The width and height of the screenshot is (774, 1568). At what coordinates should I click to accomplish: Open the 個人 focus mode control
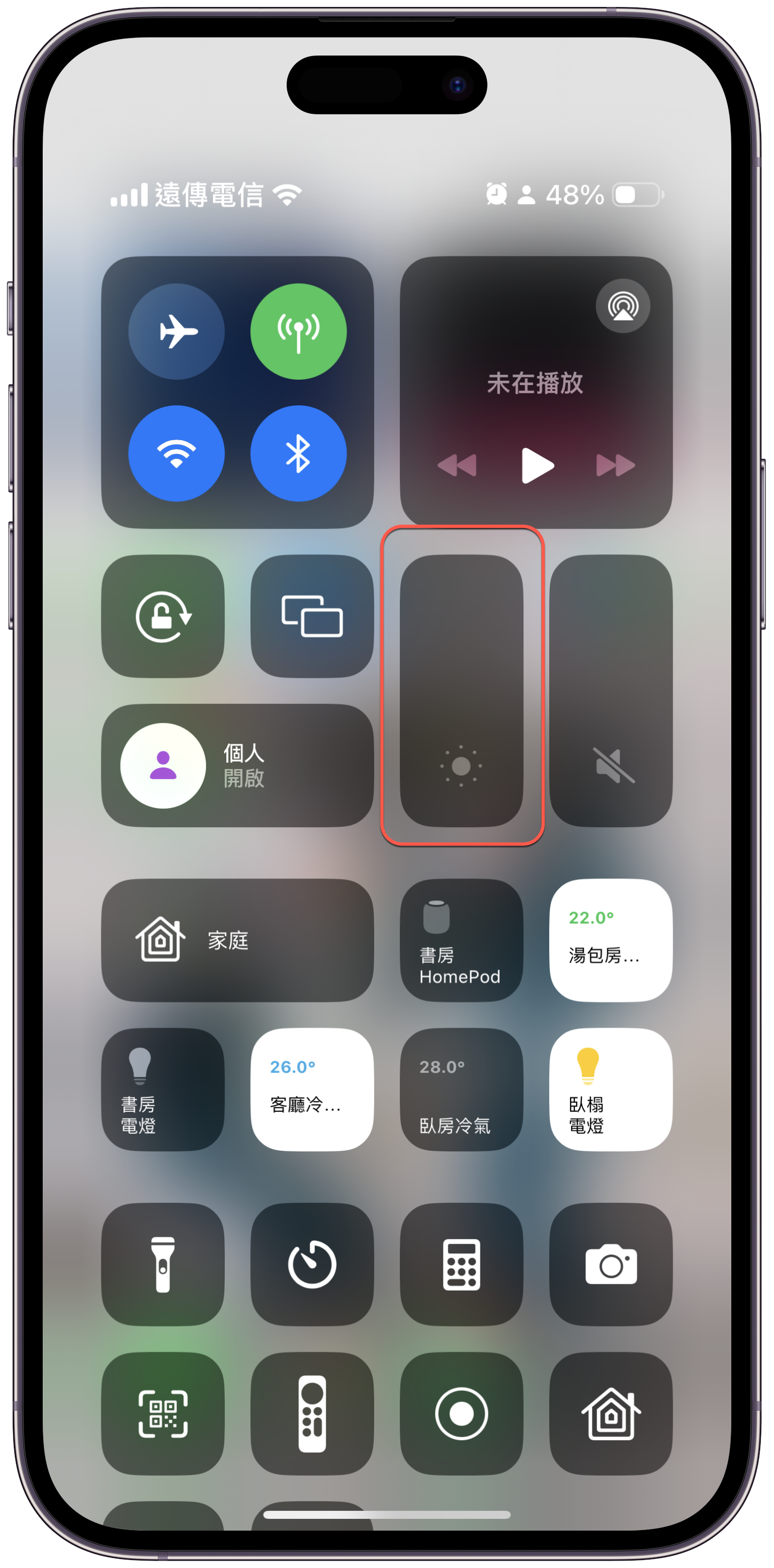click(x=238, y=765)
